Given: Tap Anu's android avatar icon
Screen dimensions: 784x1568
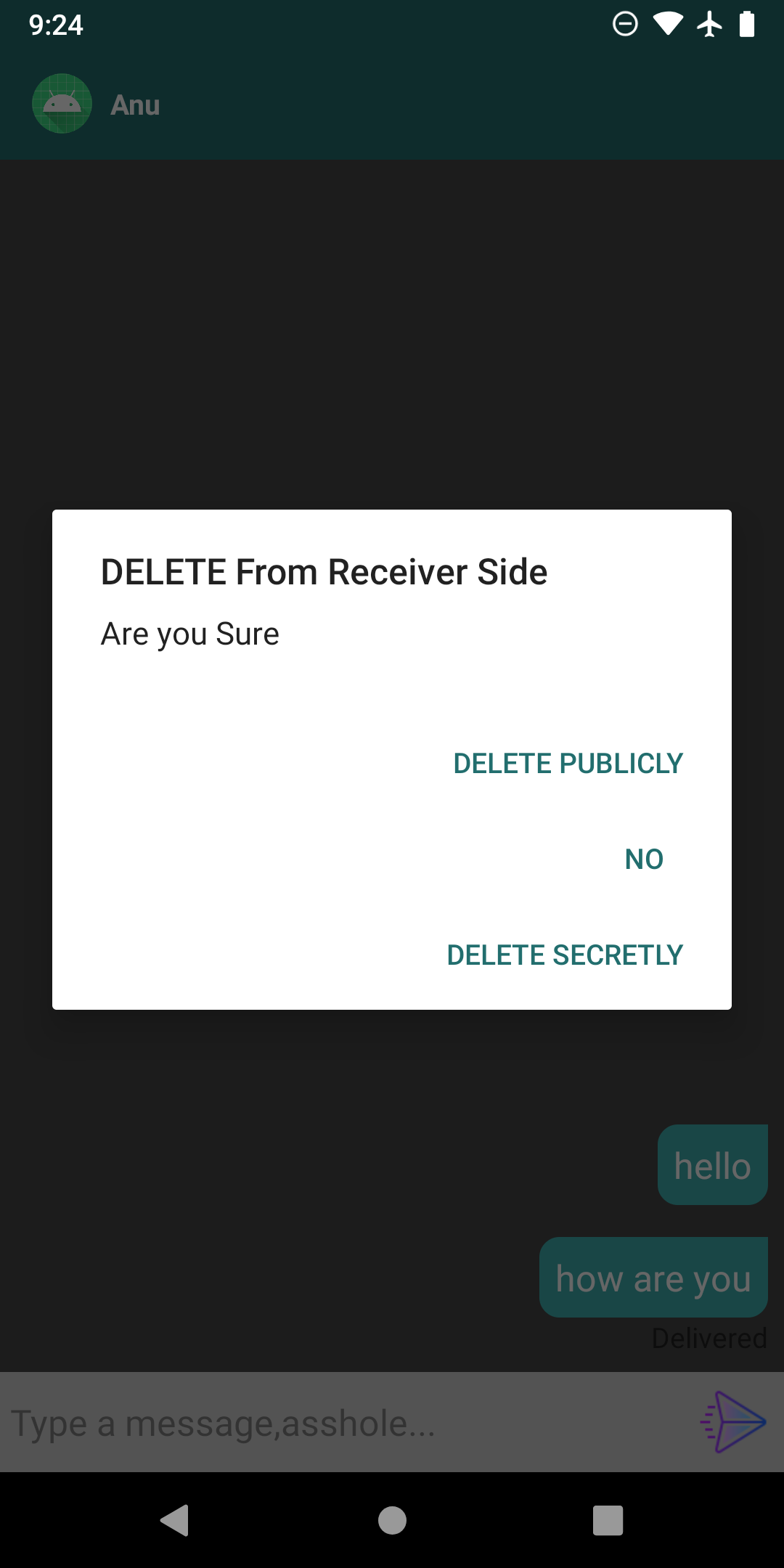Looking at the screenshot, I should [x=62, y=104].
